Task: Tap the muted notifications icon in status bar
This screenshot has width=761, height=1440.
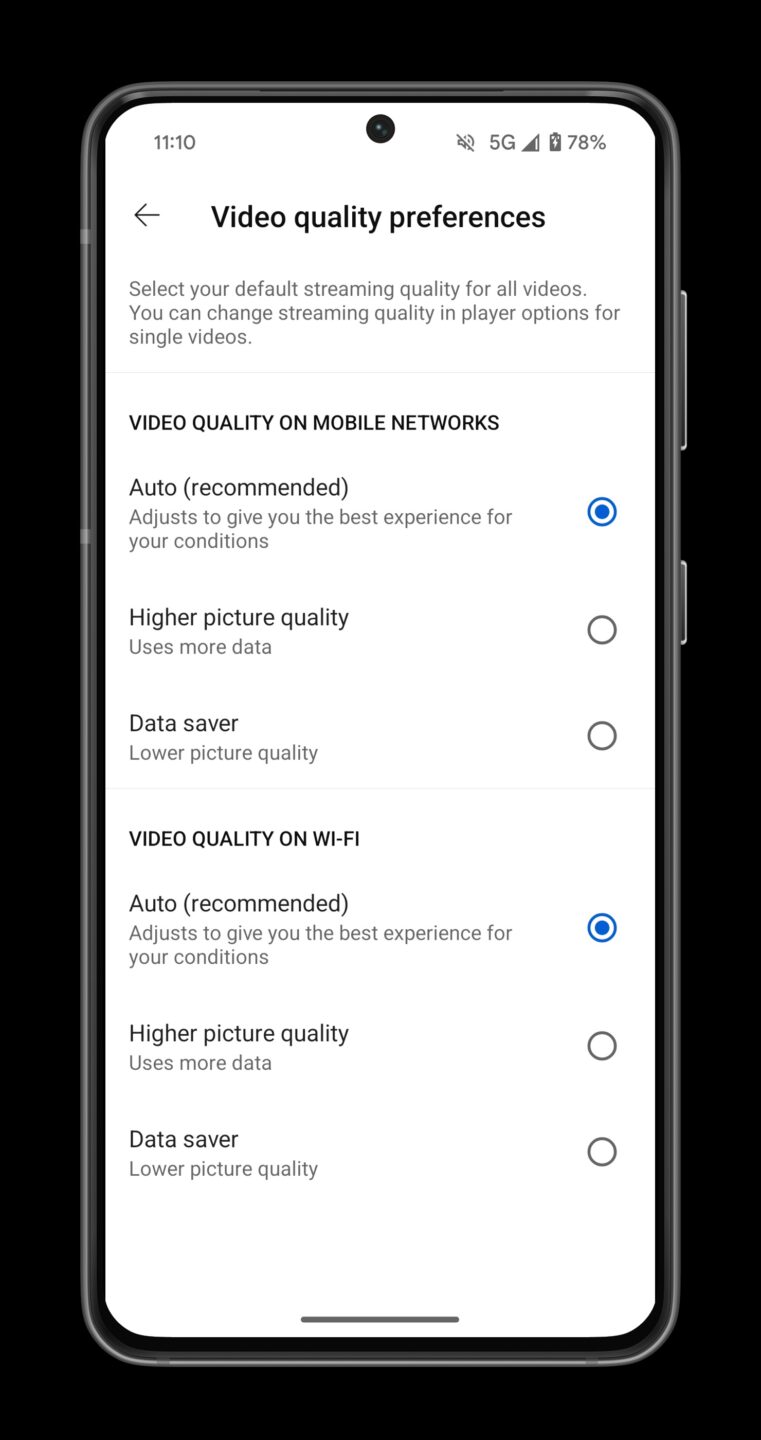Action: coord(464,142)
